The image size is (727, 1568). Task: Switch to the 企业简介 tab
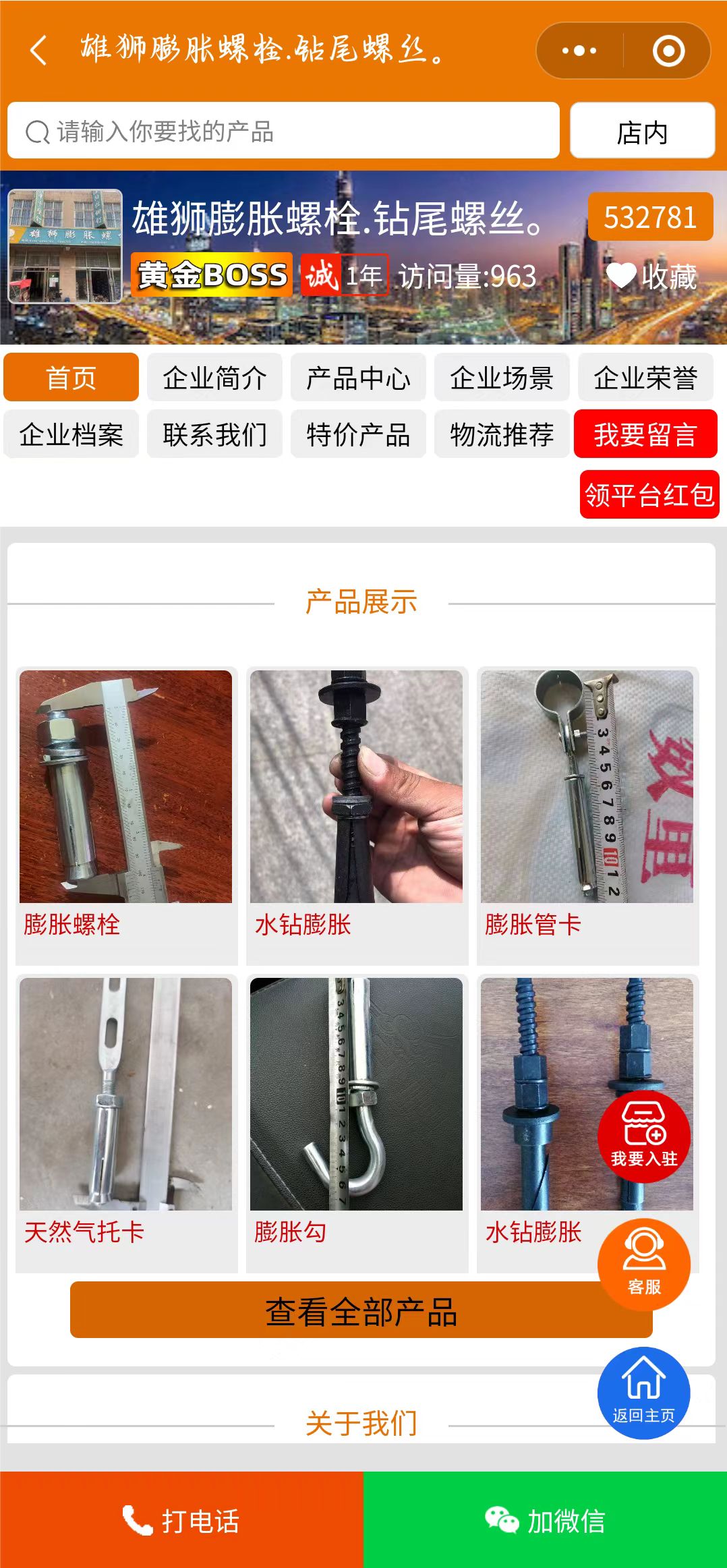tap(214, 378)
